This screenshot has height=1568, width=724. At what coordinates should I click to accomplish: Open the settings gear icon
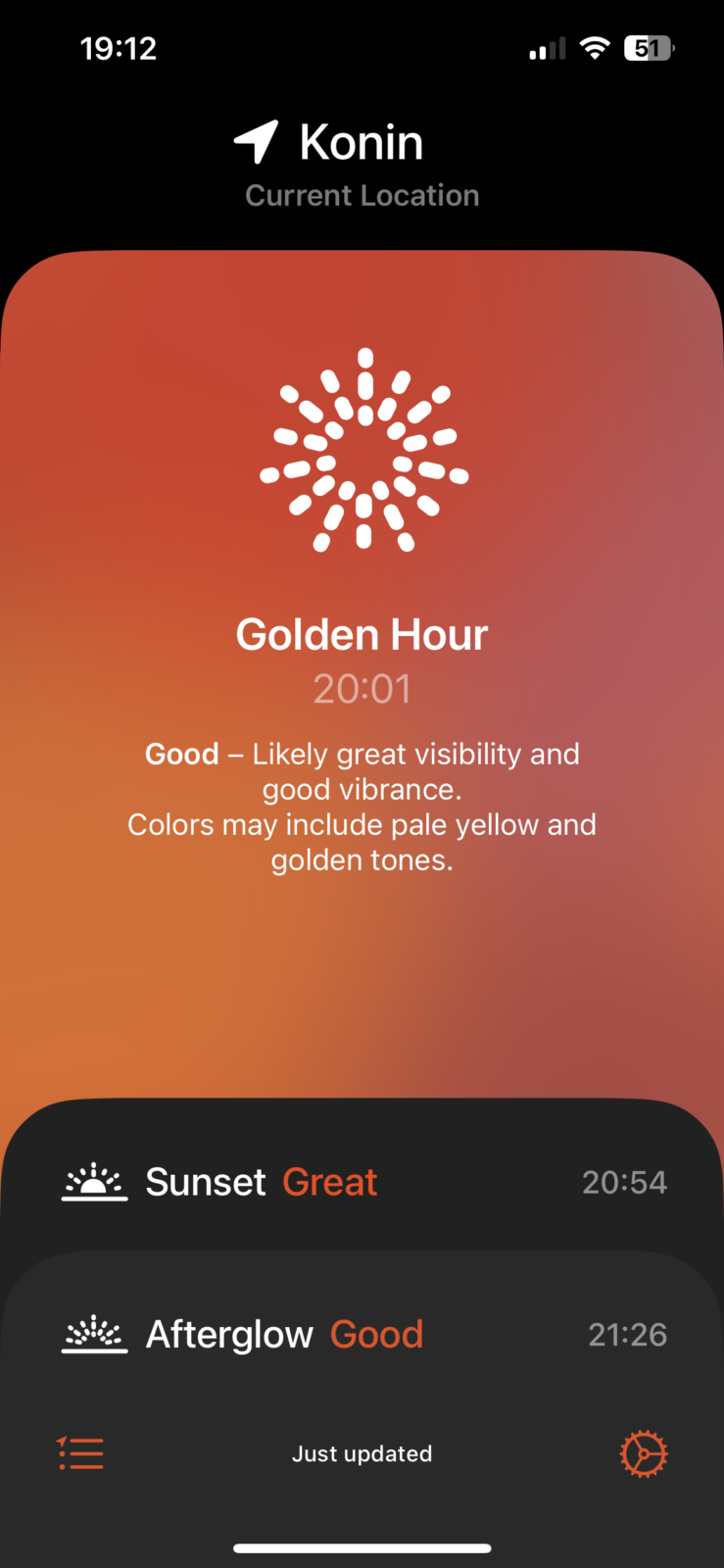tap(643, 1453)
